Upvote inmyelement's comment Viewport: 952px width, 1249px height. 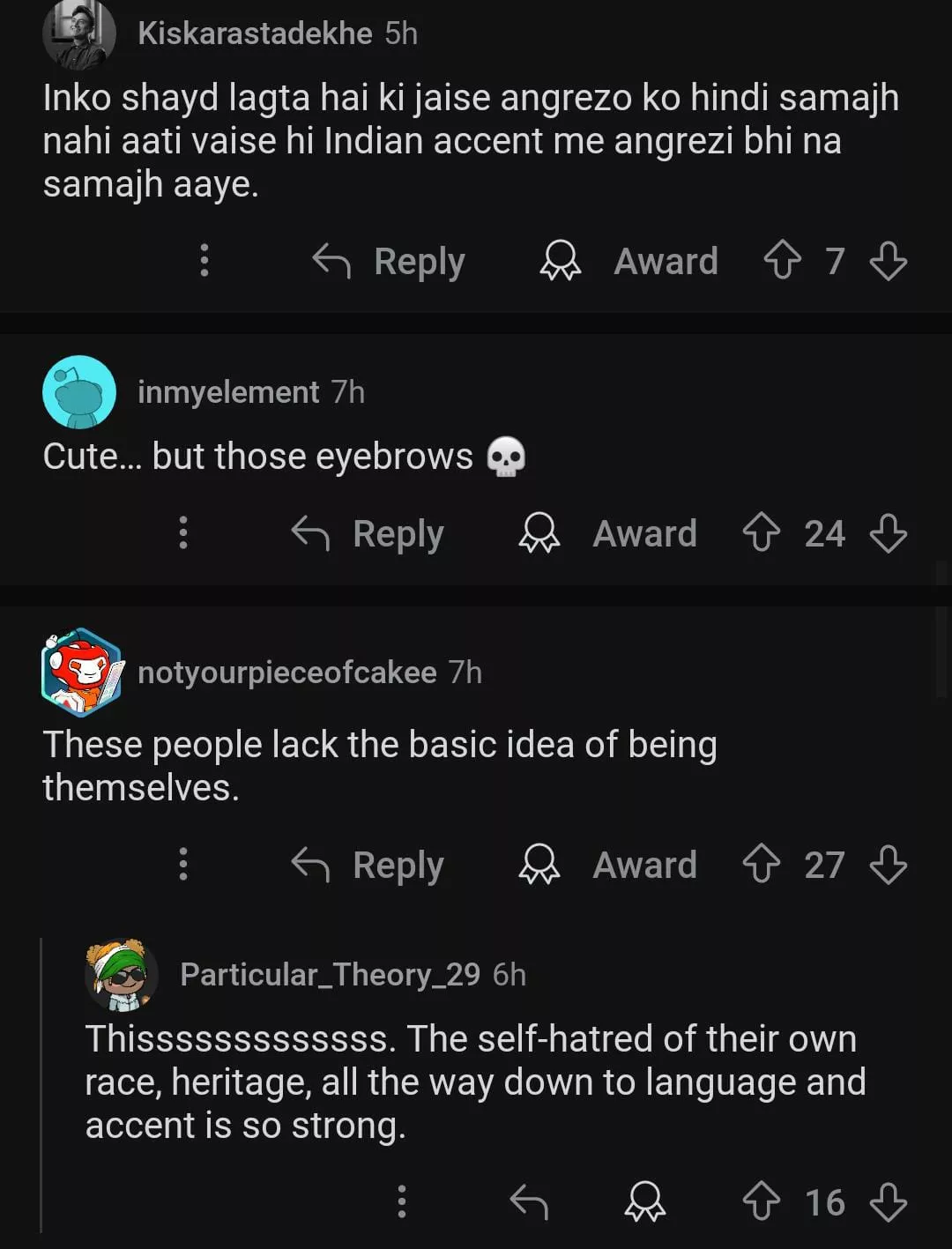point(761,533)
